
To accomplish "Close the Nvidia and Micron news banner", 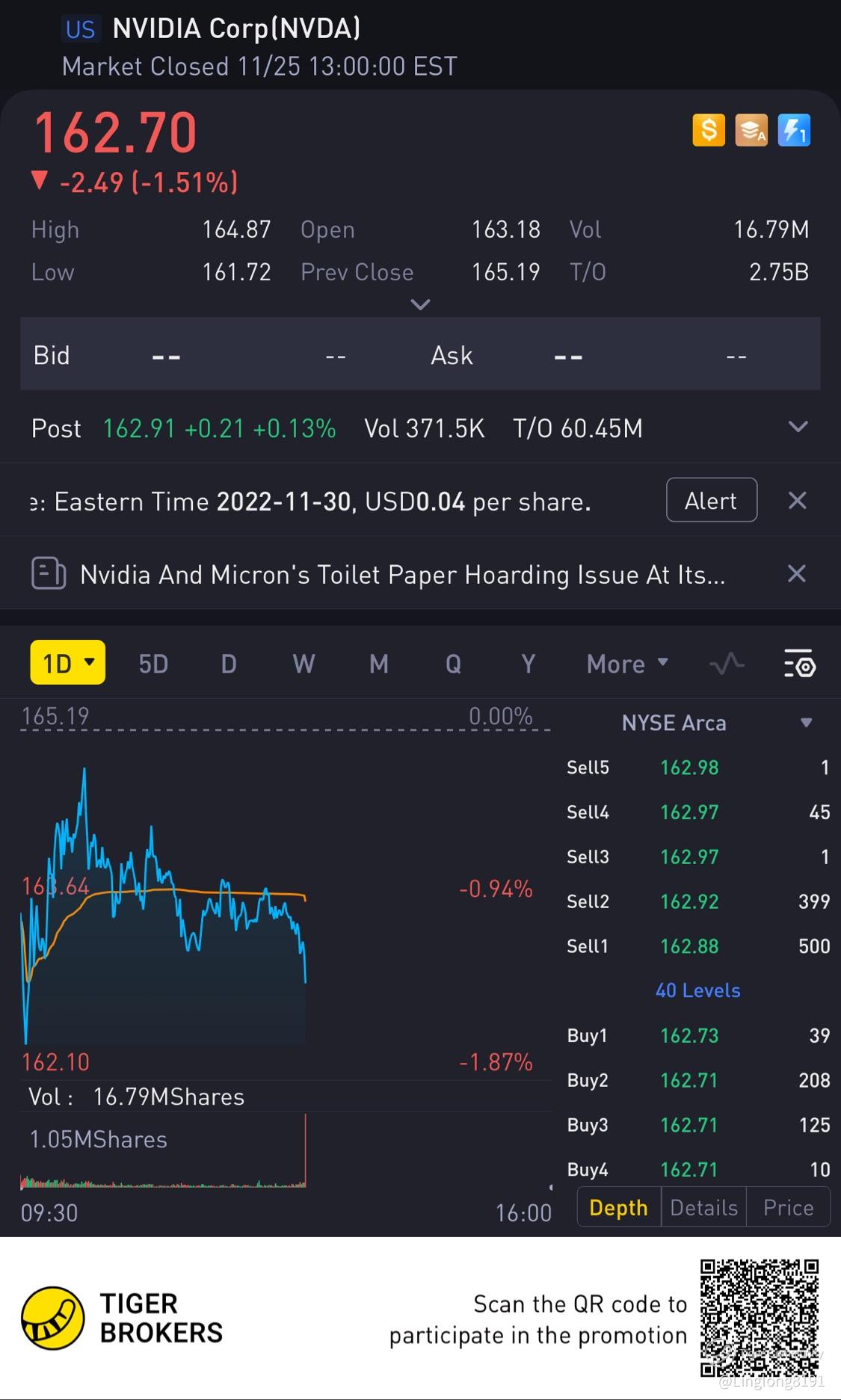I will pyautogui.click(x=797, y=573).
